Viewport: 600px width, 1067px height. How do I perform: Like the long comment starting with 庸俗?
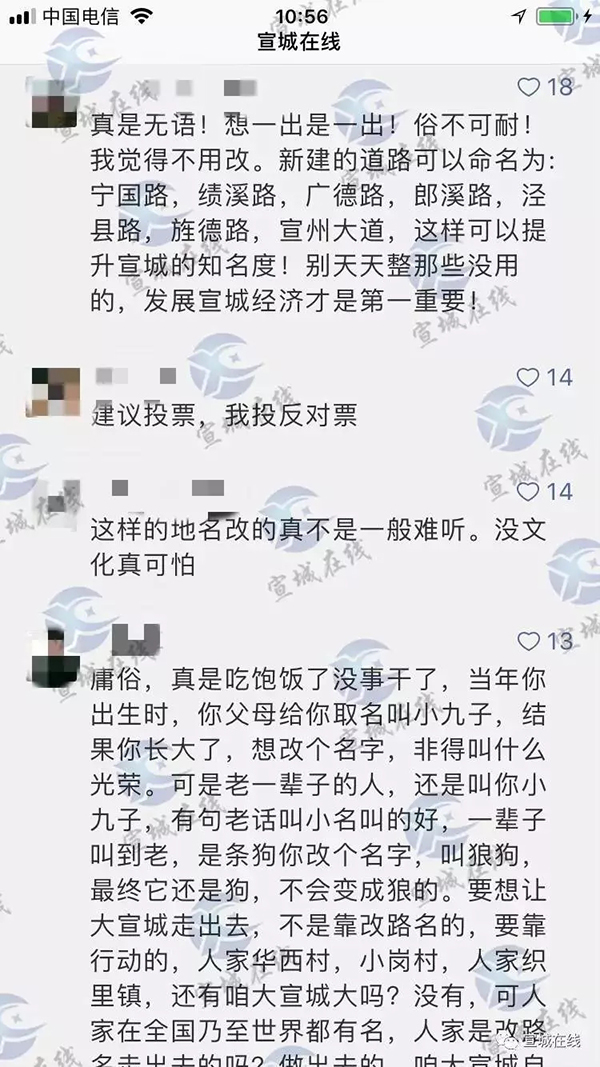(x=527, y=641)
